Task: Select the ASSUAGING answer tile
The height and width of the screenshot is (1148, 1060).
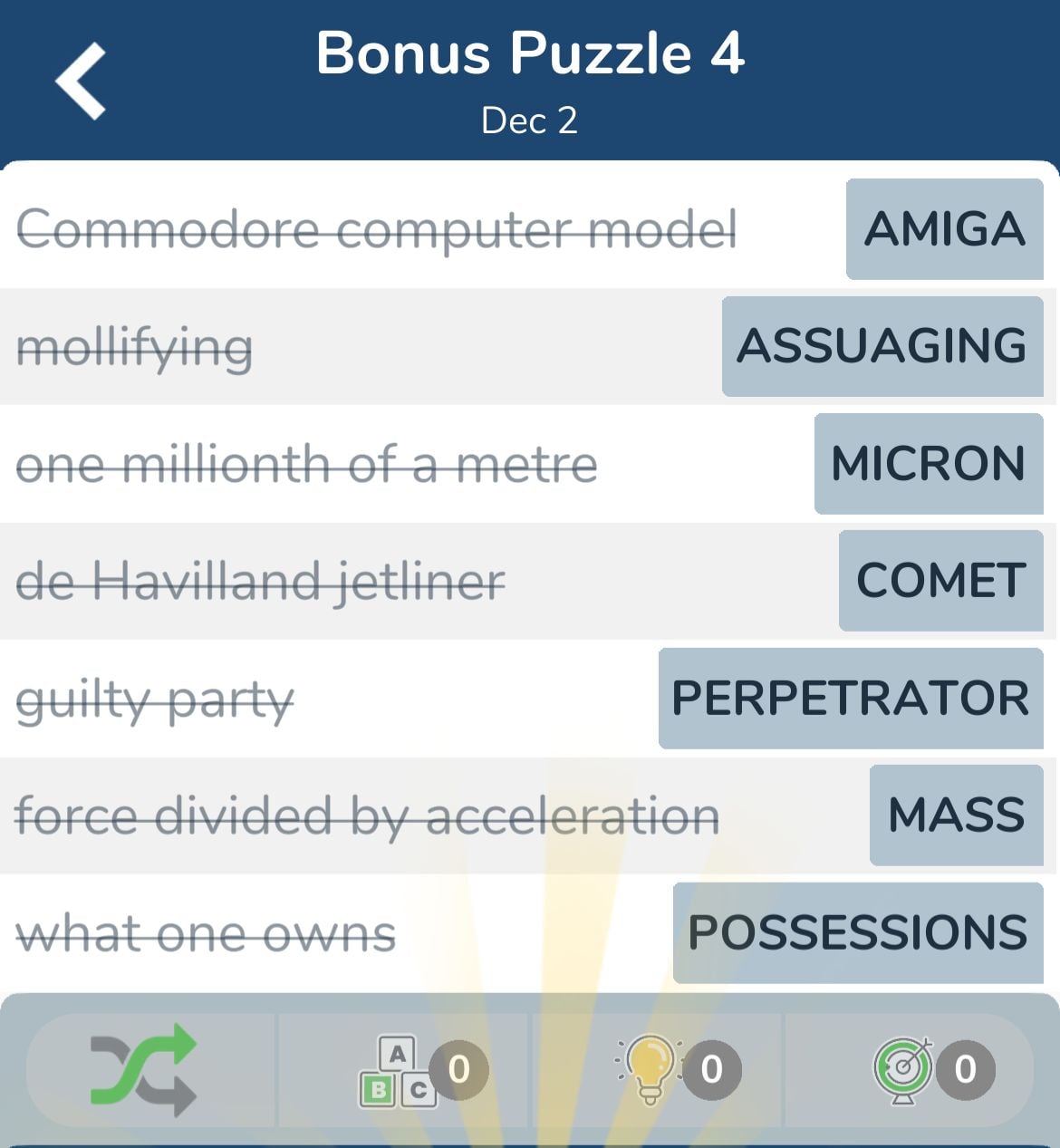Action: [882, 346]
